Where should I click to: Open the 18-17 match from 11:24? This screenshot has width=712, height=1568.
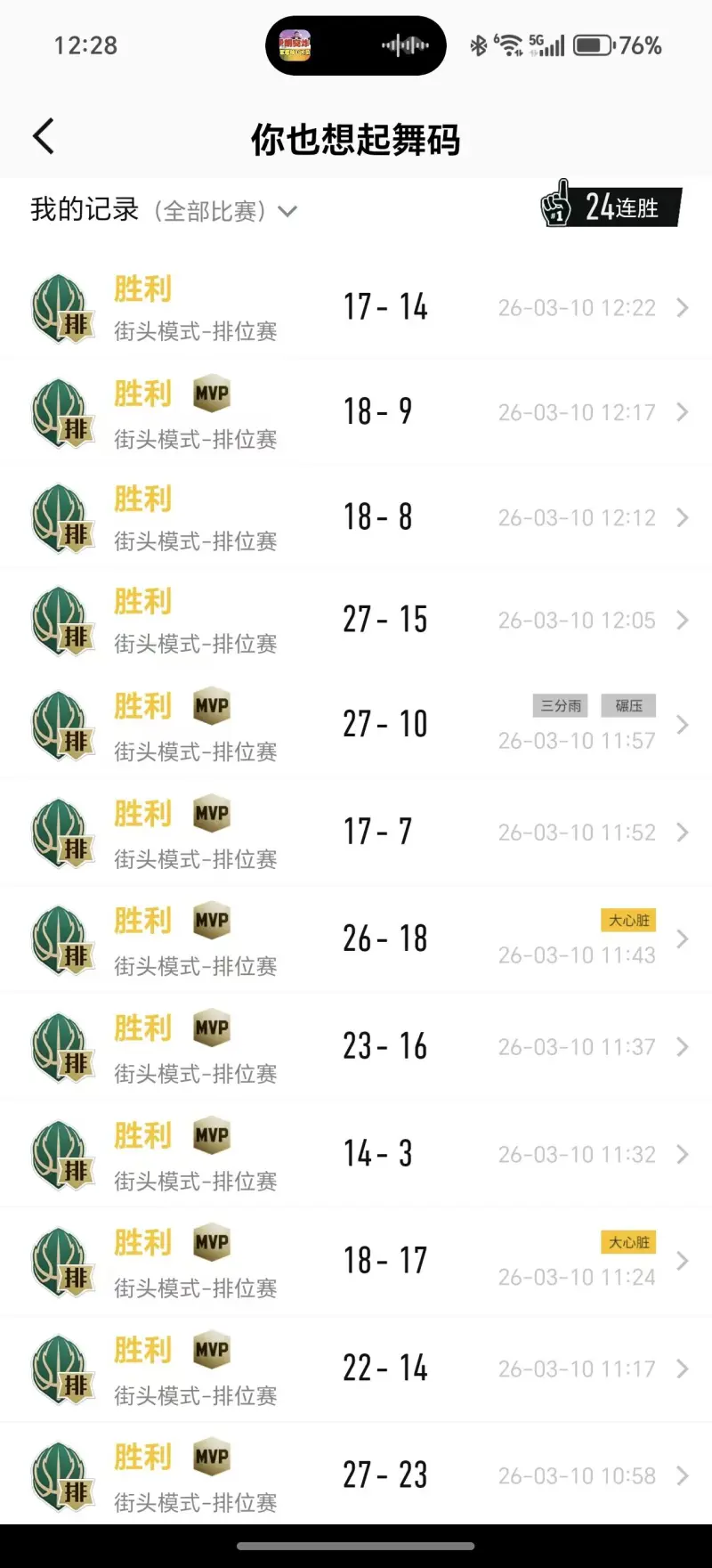(x=356, y=1262)
